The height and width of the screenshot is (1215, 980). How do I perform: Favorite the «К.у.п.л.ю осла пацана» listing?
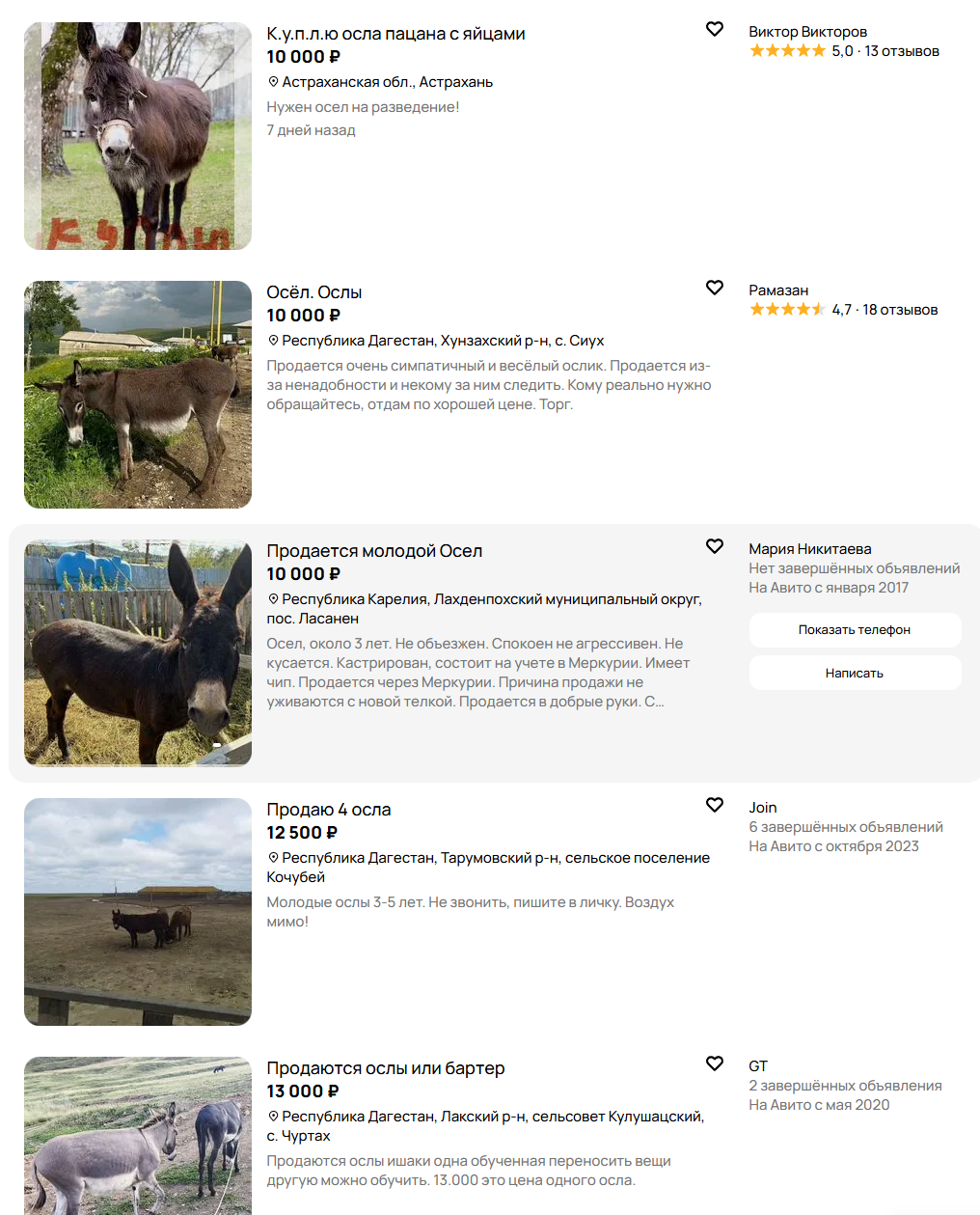pos(714,29)
